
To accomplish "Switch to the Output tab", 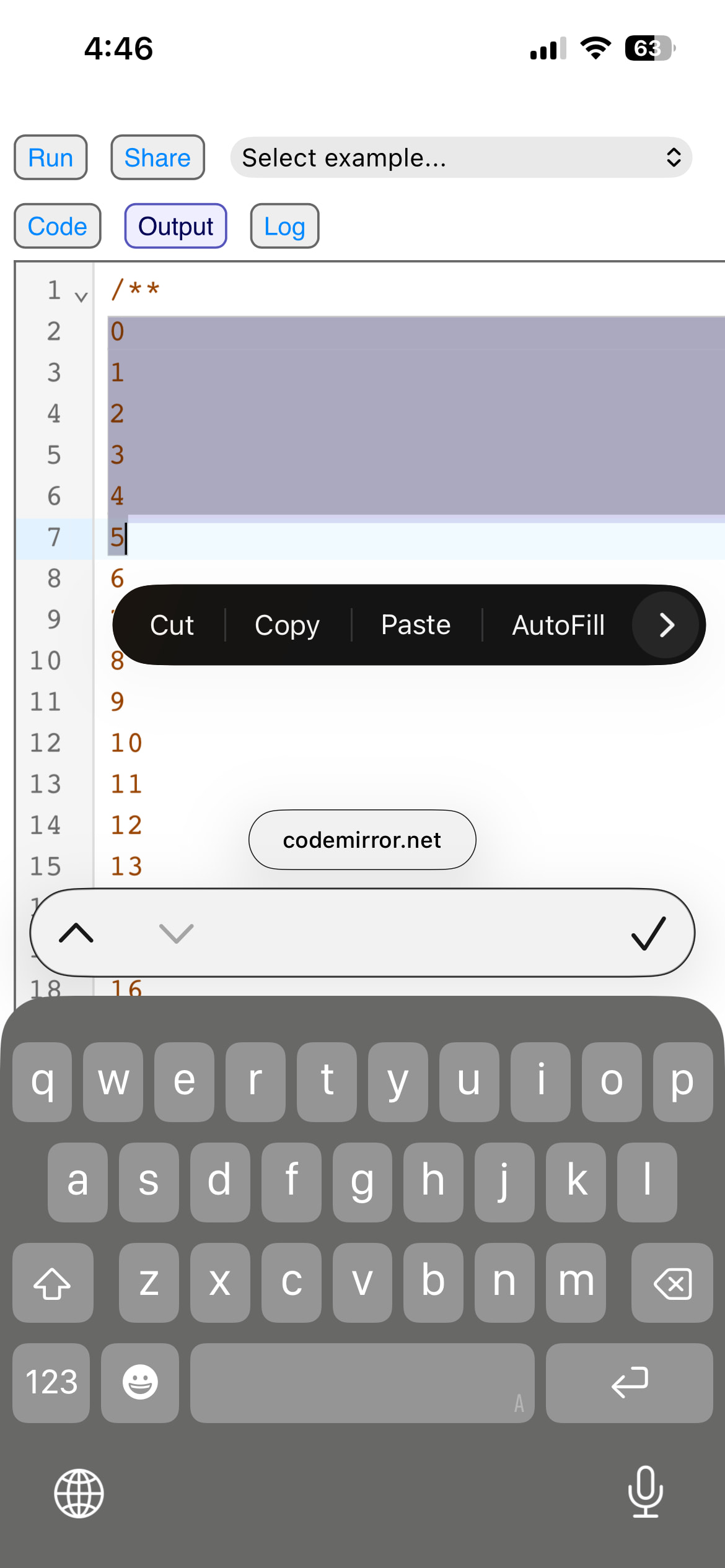I will pos(175,227).
